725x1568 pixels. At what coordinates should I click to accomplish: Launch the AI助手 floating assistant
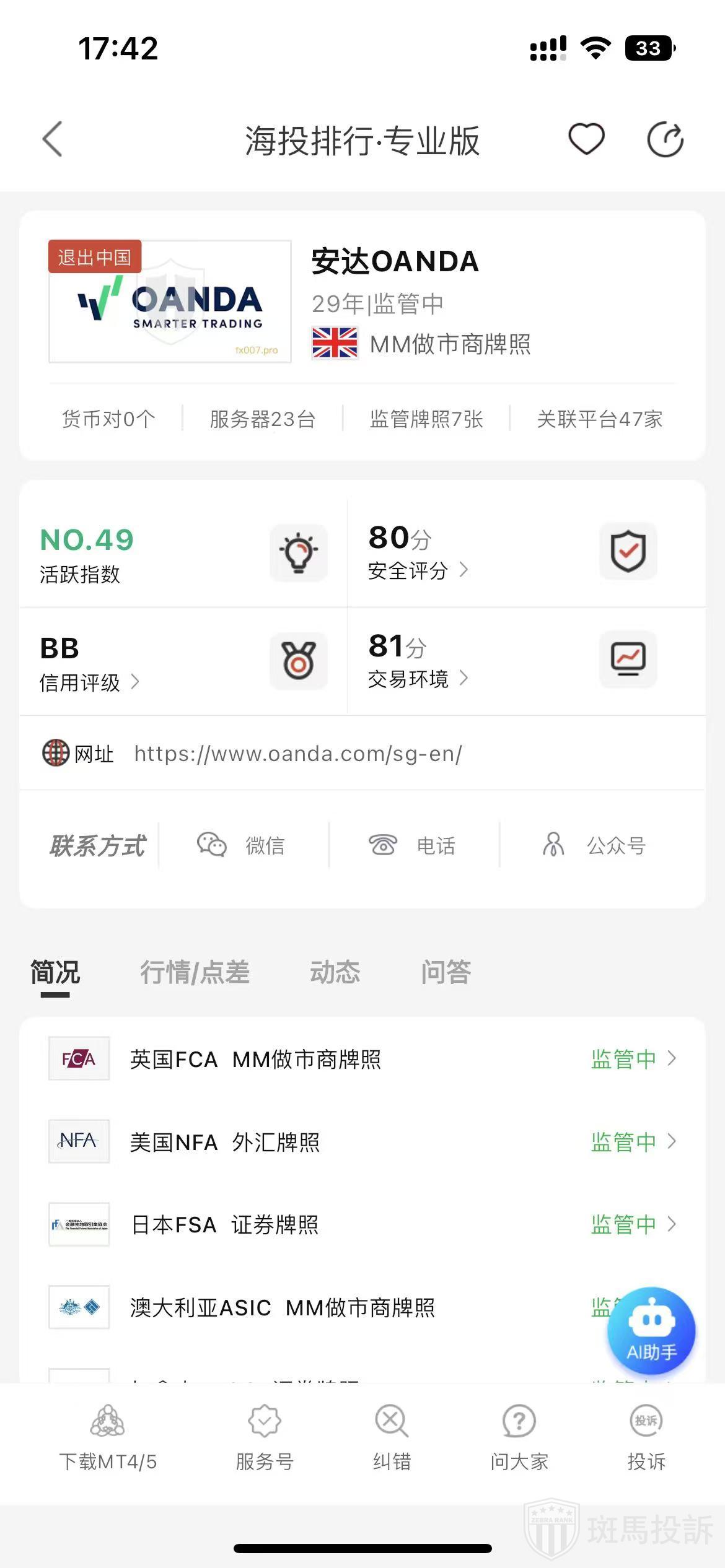click(651, 1331)
